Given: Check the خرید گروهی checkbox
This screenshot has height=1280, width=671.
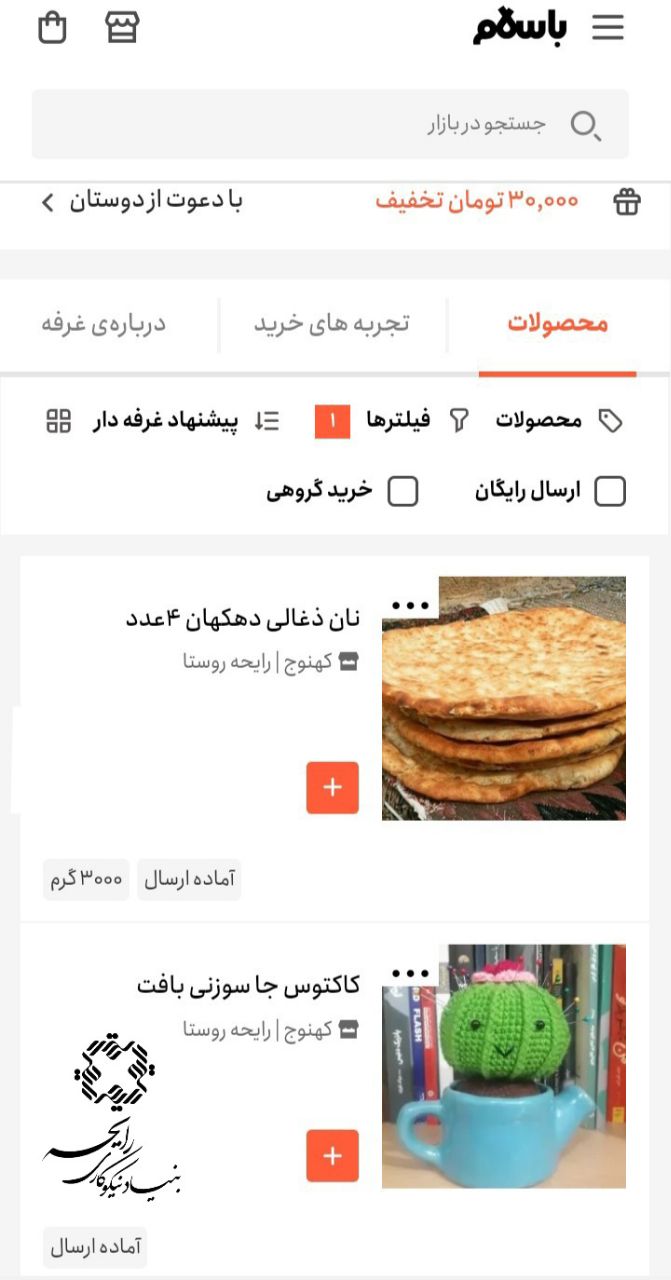Looking at the screenshot, I should 402,491.
